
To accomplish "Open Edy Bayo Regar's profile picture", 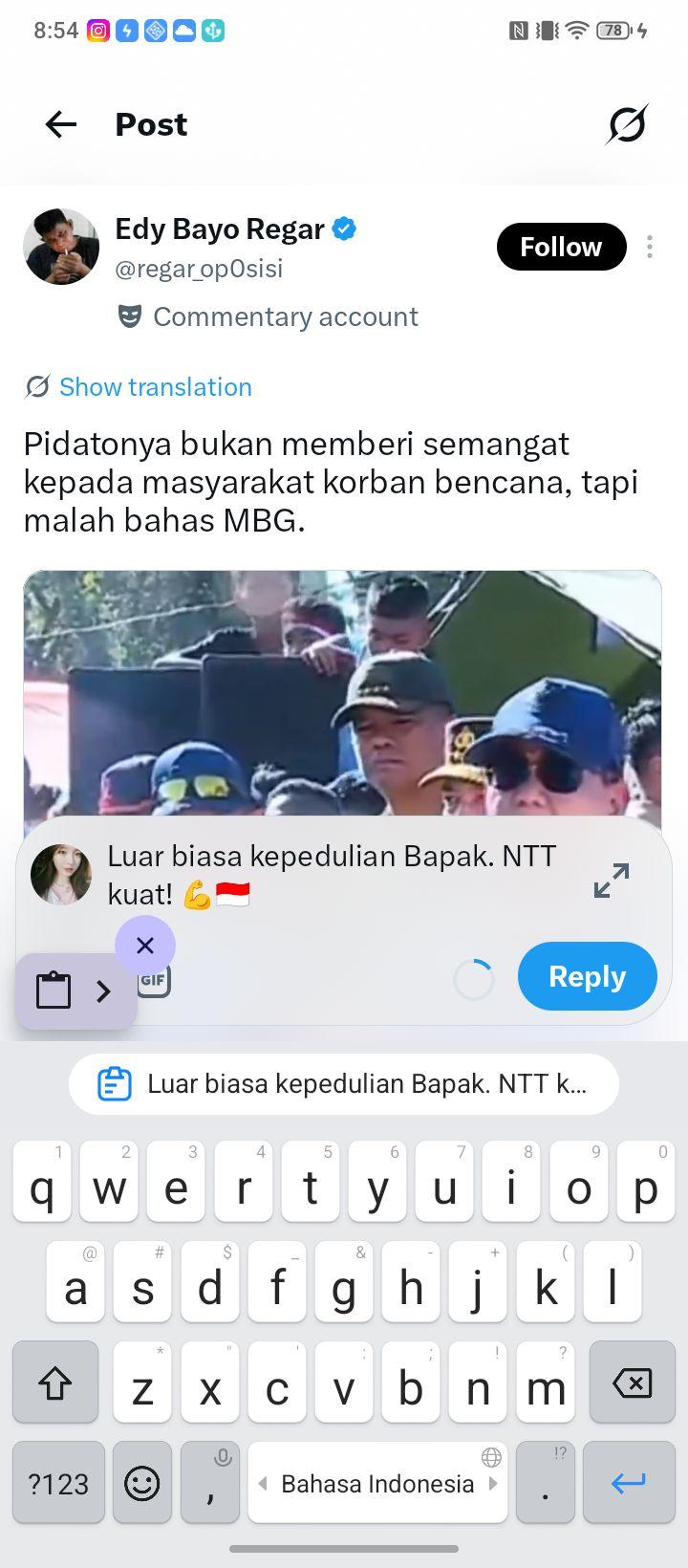I will (61, 247).
